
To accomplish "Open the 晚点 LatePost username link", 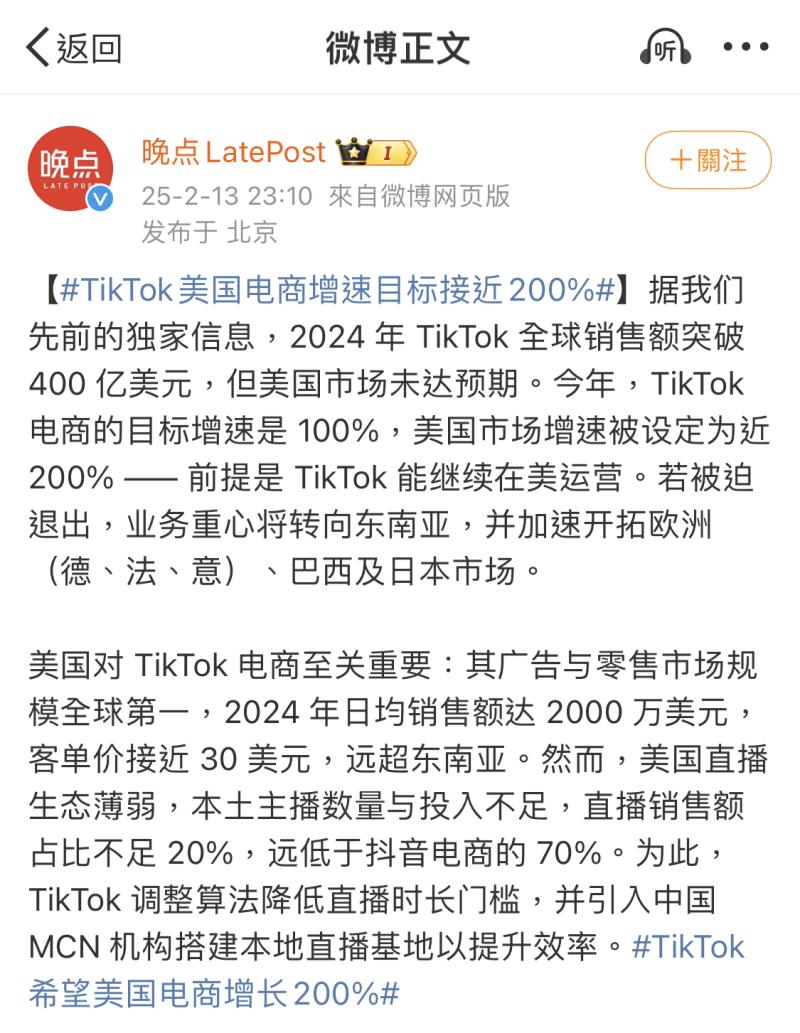I will pos(233,152).
